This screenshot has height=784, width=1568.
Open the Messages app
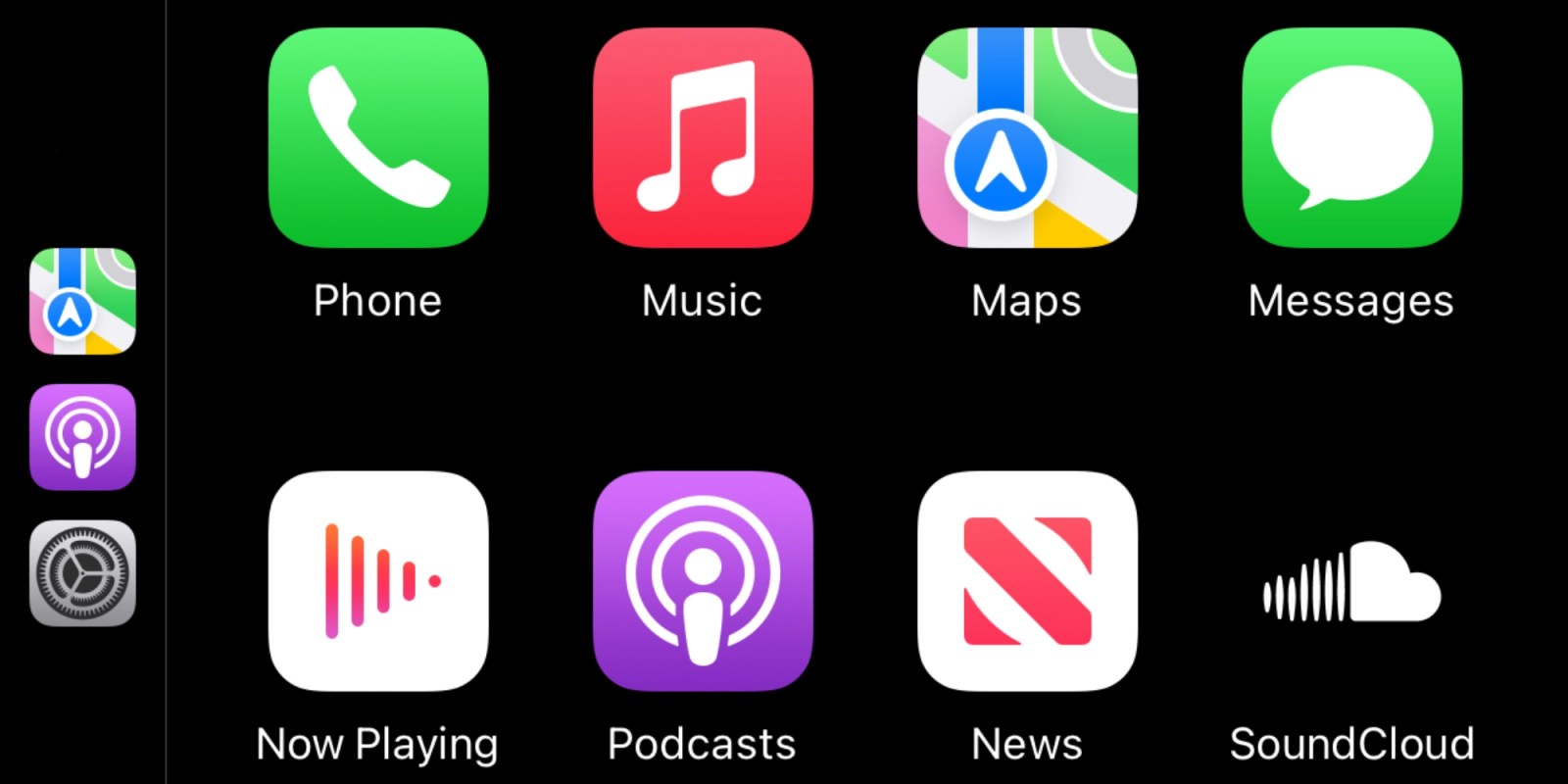[x=1351, y=138]
